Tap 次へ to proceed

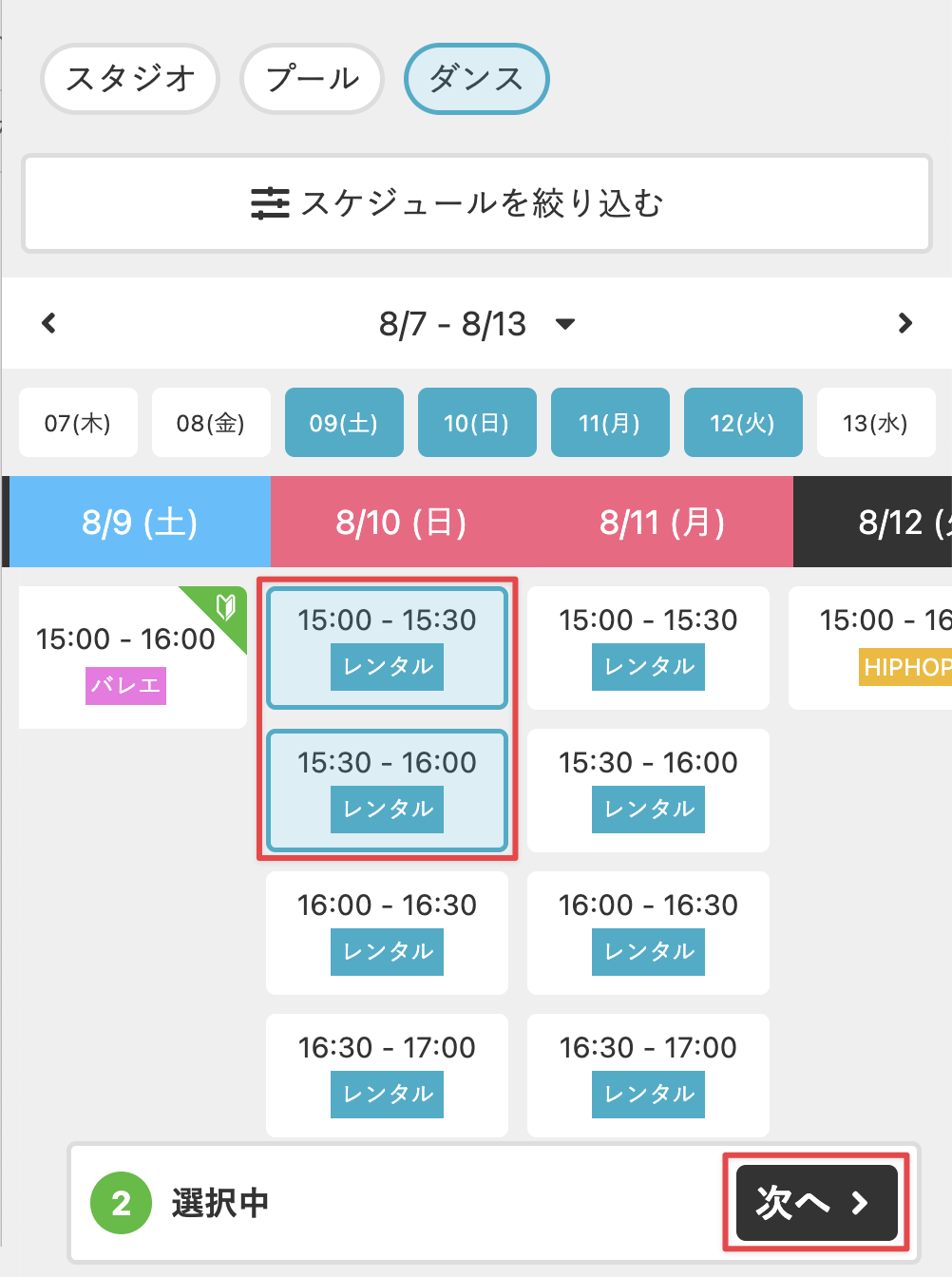pos(816,1203)
